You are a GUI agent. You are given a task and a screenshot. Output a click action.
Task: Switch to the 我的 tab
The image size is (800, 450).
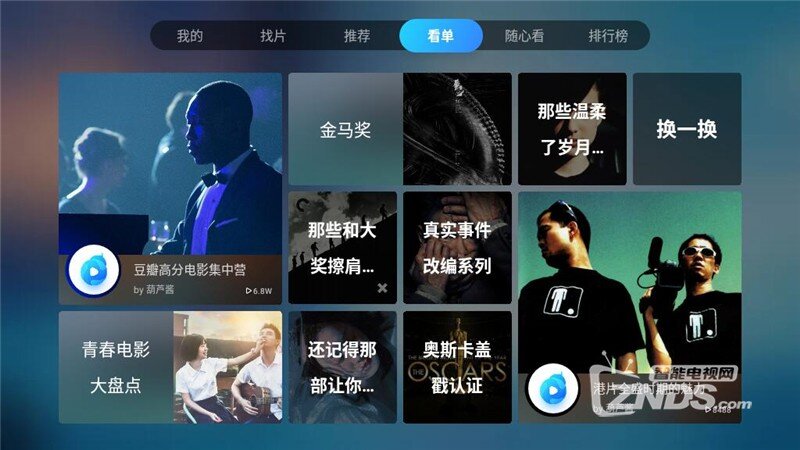click(190, 36)
